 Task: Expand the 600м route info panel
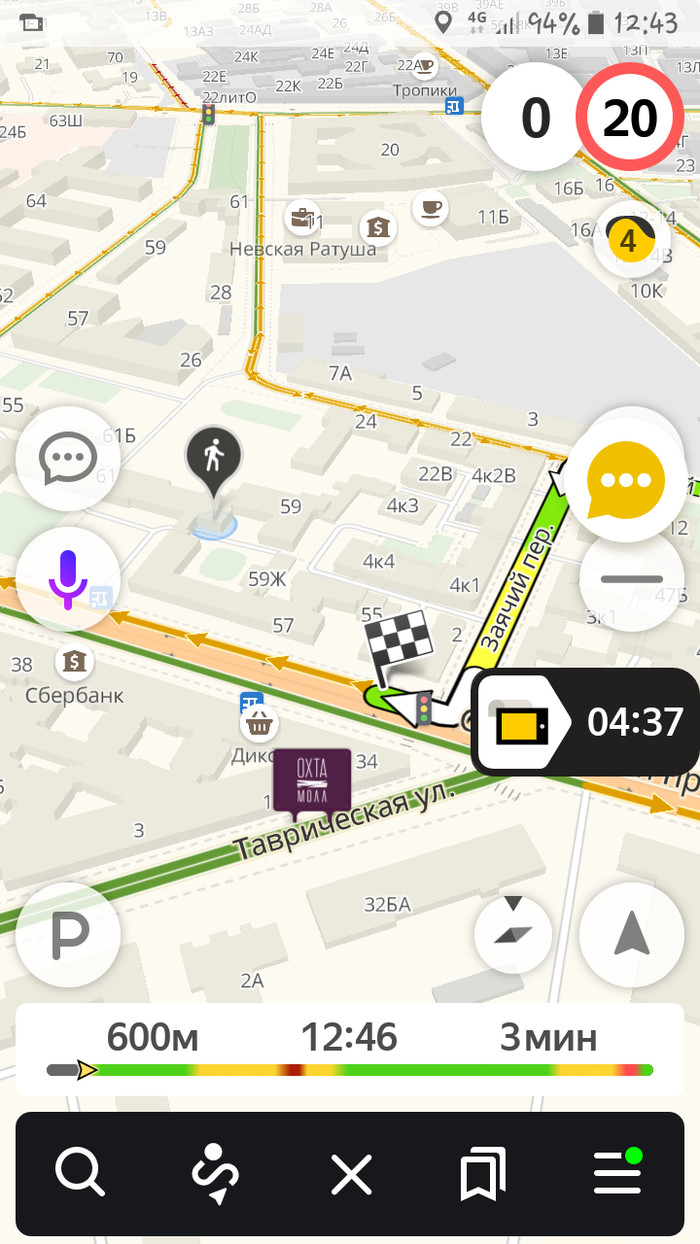(350, 1049)
